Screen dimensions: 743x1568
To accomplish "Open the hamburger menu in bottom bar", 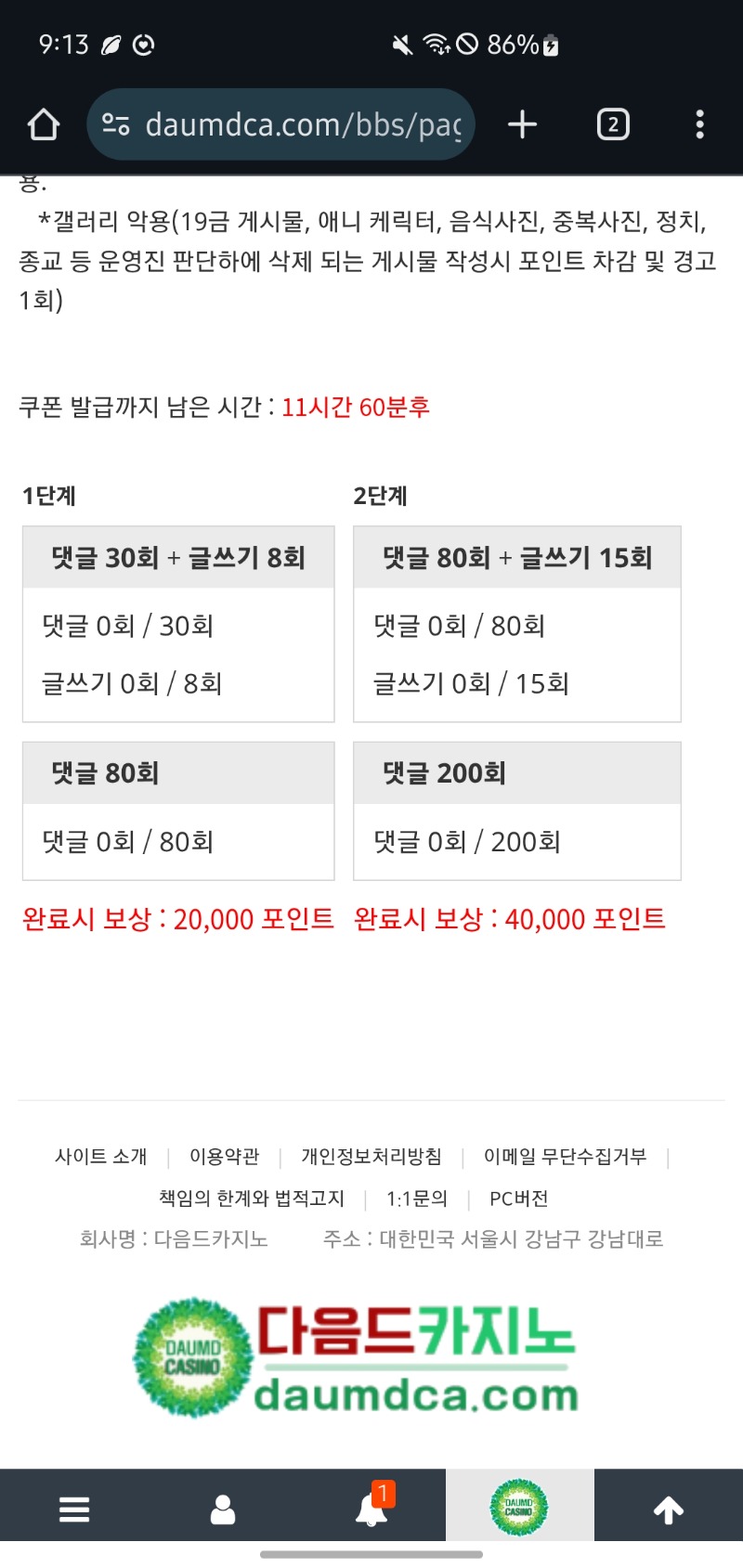I will 74,1510.
